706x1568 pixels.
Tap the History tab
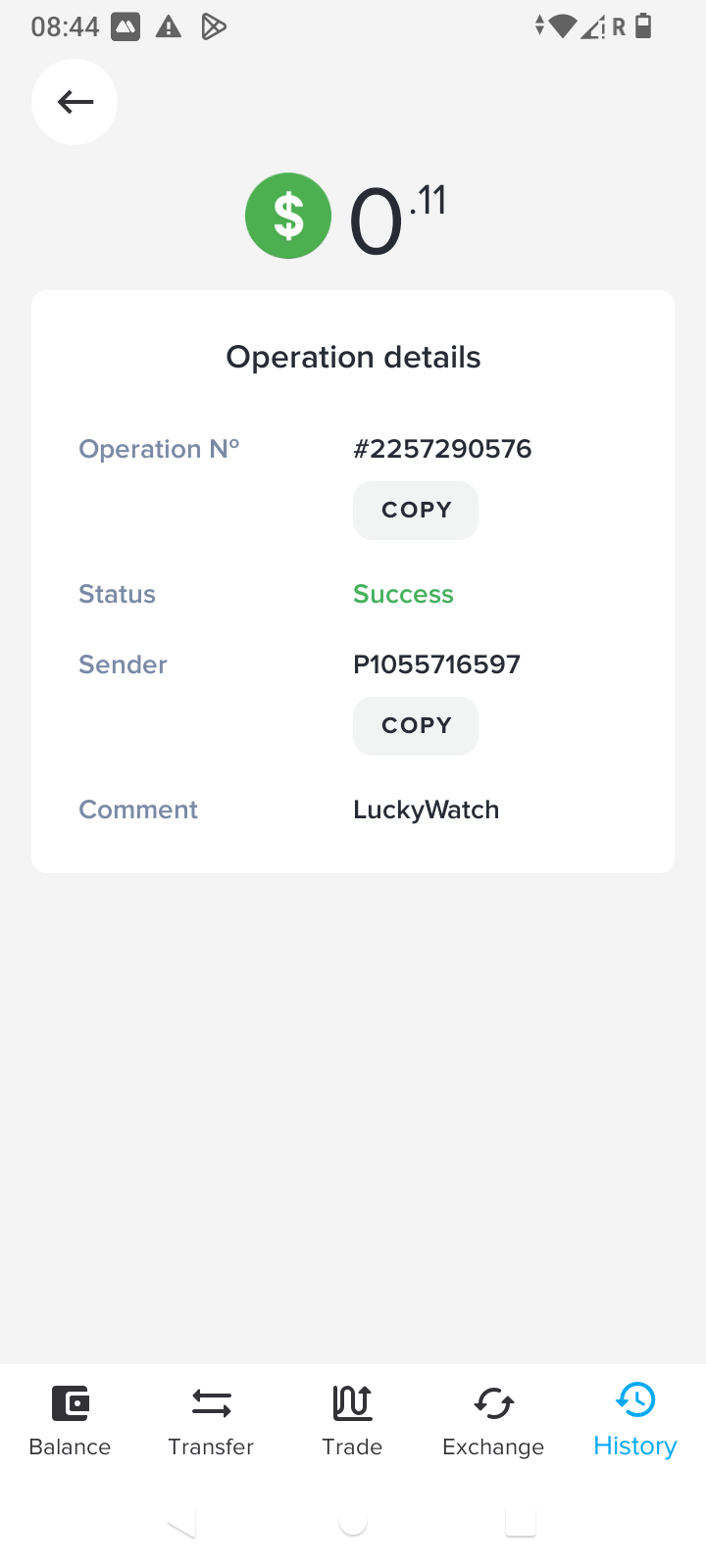[634, 1419]
